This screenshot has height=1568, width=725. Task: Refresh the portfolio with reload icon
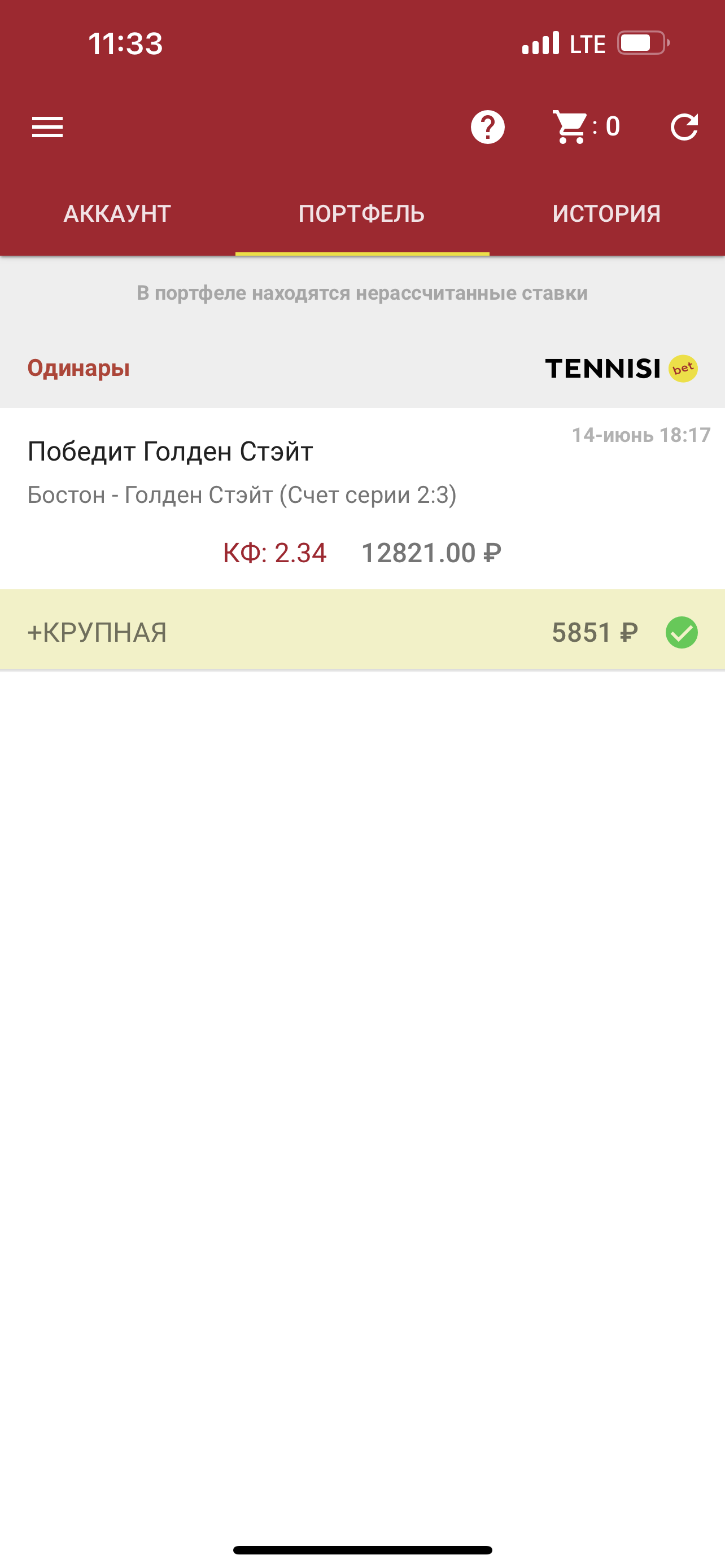tap(684, 127)
